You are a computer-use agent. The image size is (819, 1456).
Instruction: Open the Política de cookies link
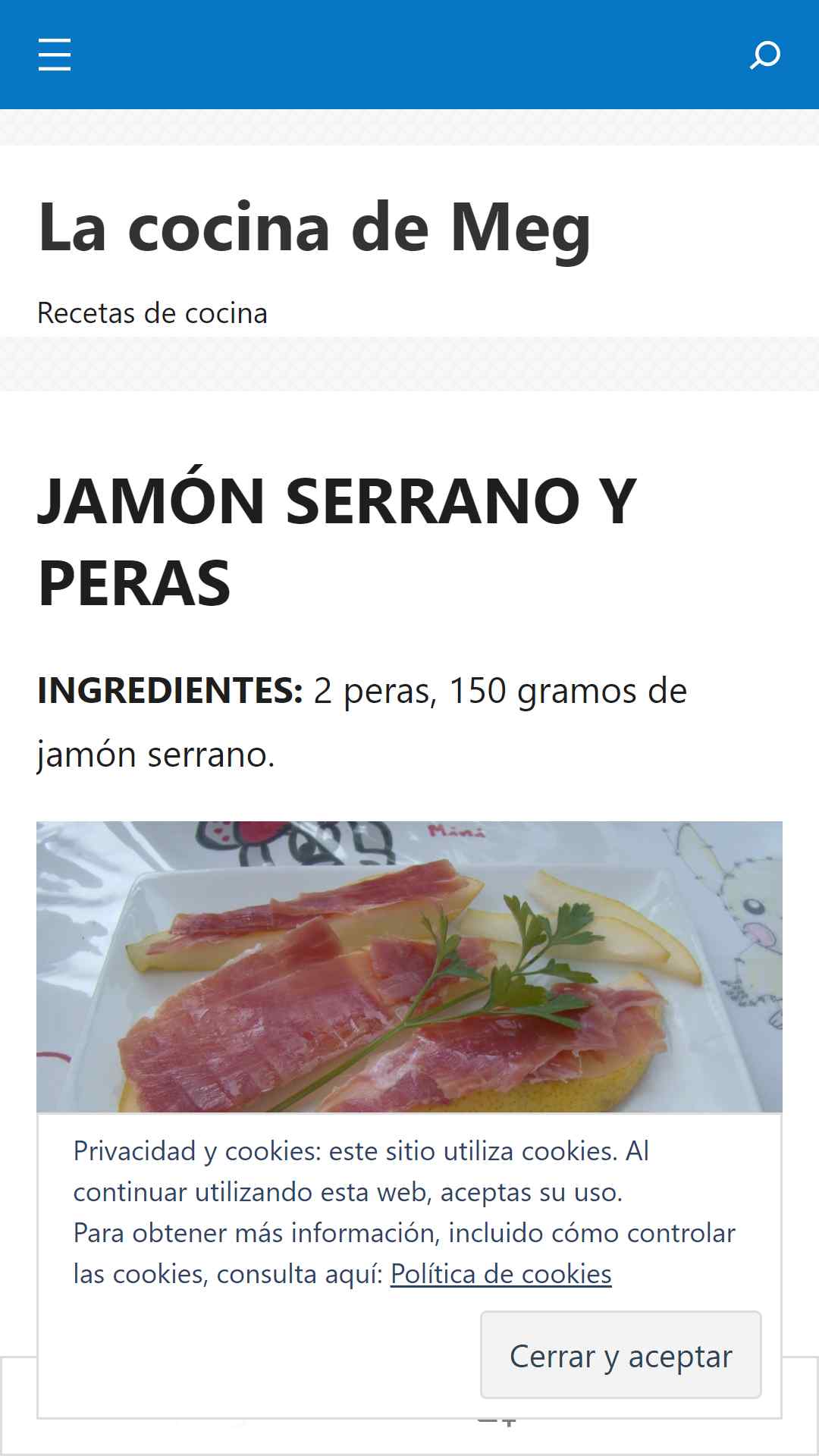[x=500, y=1274]
